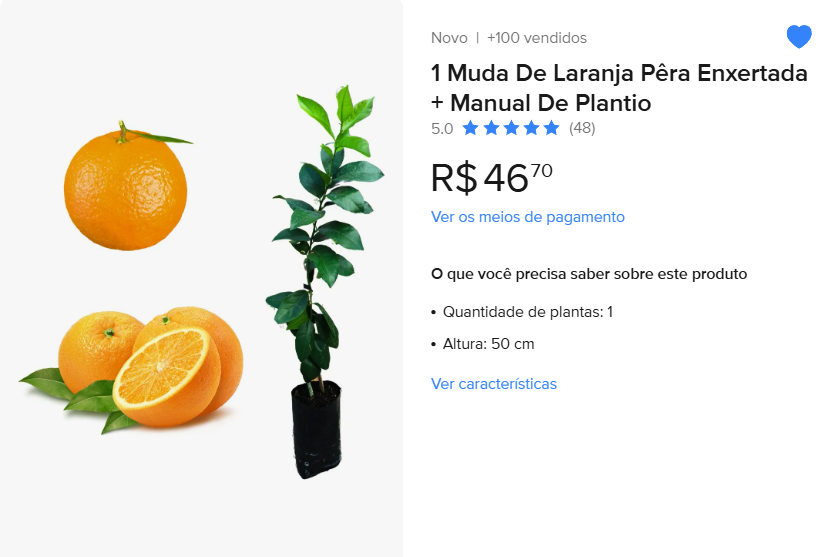Open Ver os meios de pagamento
Viewport: 830px width, 557px height.
tap(527, 217)
